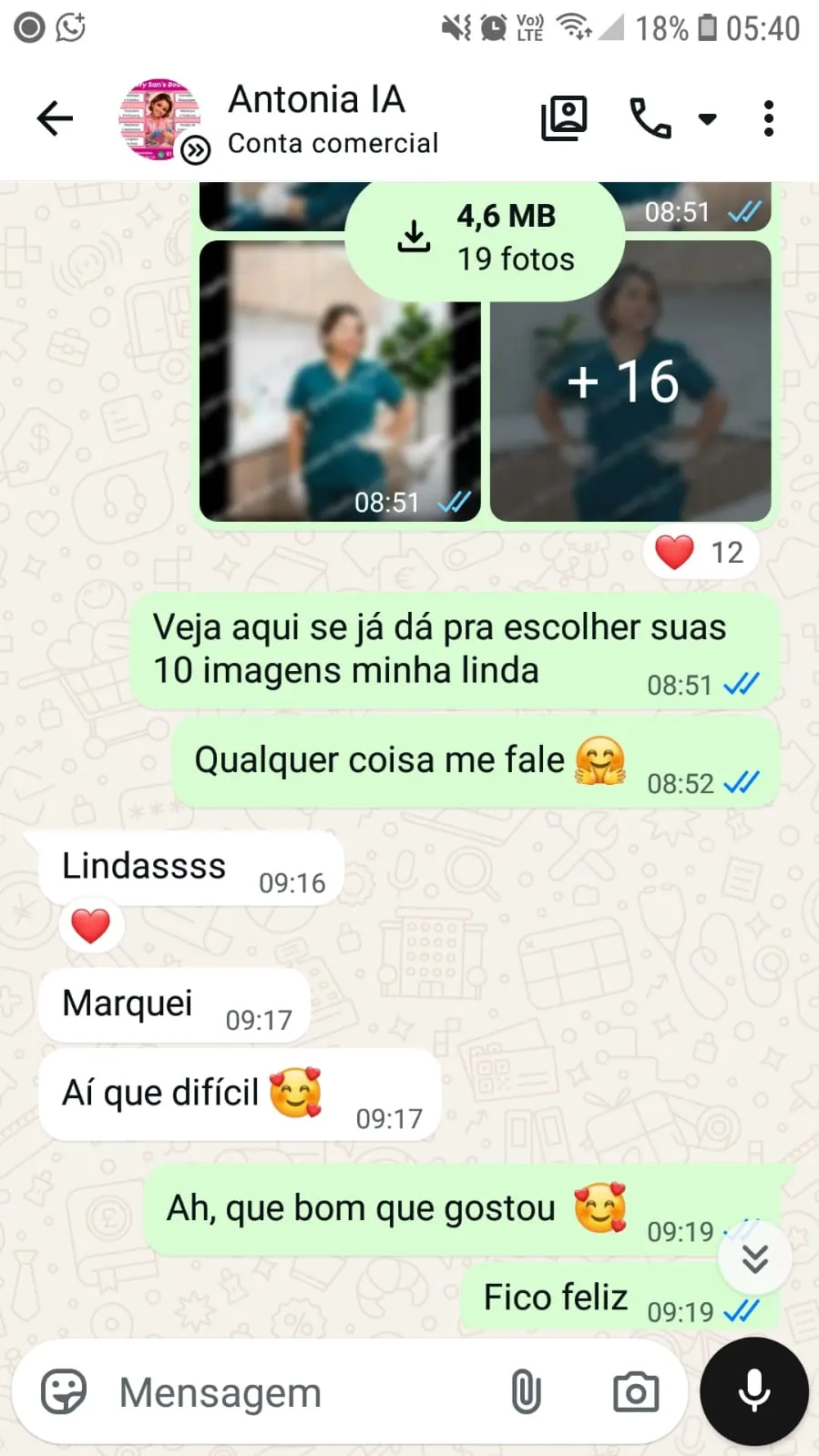Open the camera from the message bar
This screenshot has height=1456, width=819.
pyautogui.click(x=635, y=1390)
